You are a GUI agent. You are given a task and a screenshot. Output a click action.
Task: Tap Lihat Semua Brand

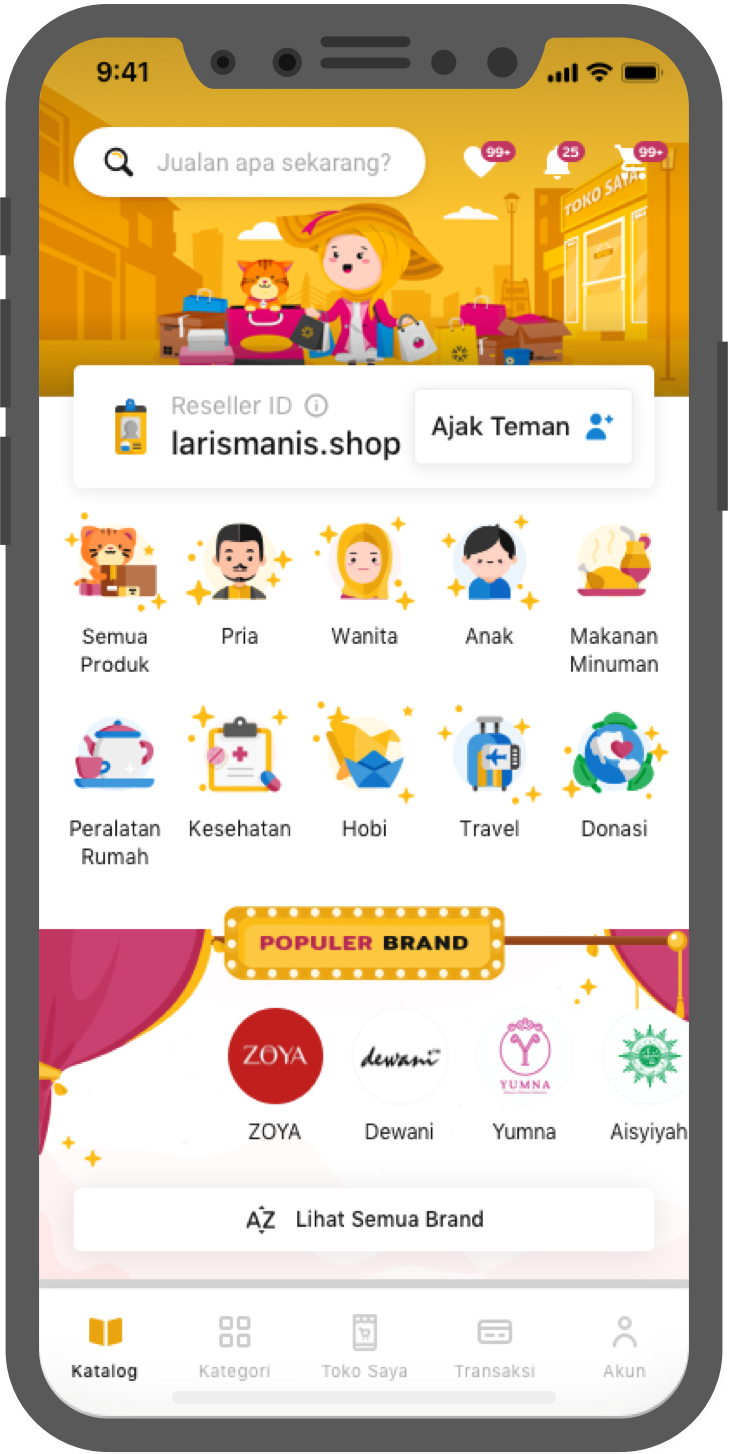[364, 1219]
